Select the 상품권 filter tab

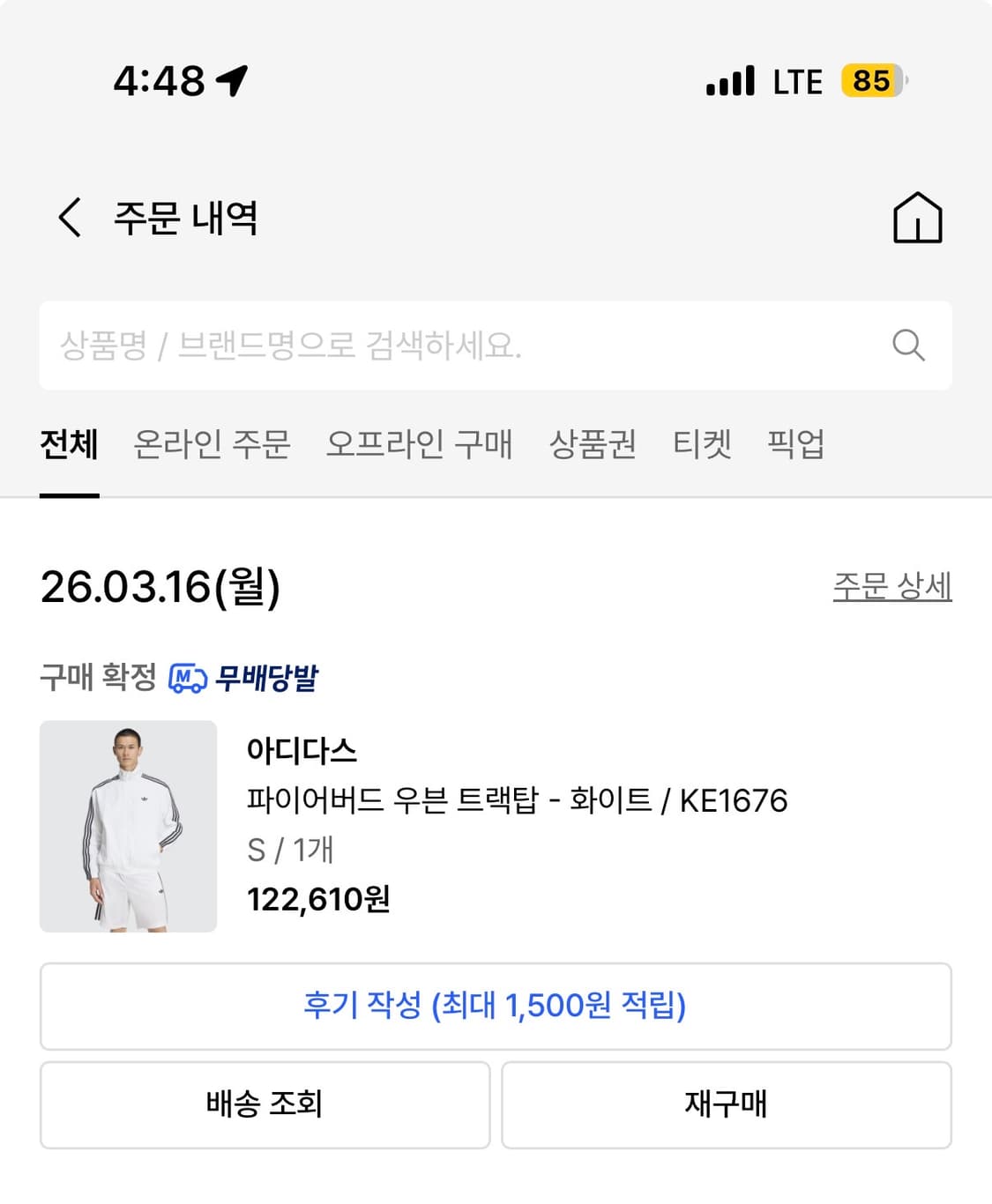point(593,446)
